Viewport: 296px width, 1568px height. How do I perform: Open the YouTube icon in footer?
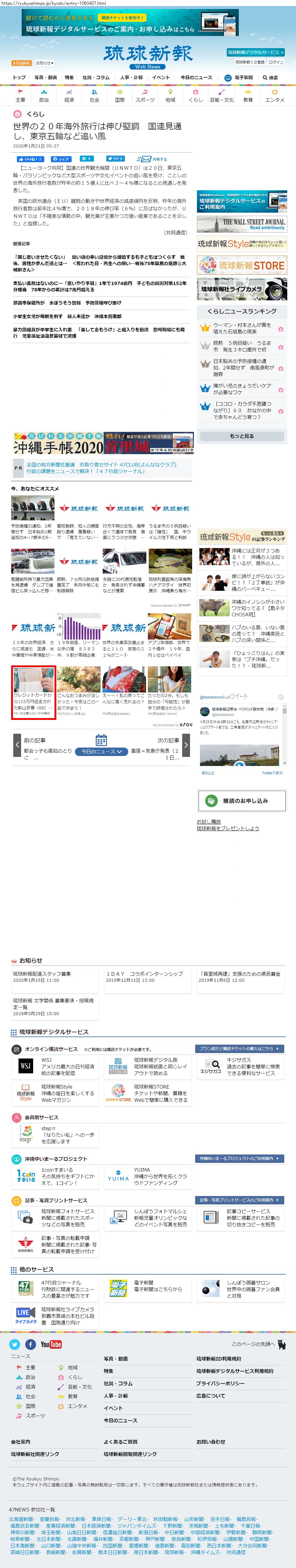tap(51, 1345)
